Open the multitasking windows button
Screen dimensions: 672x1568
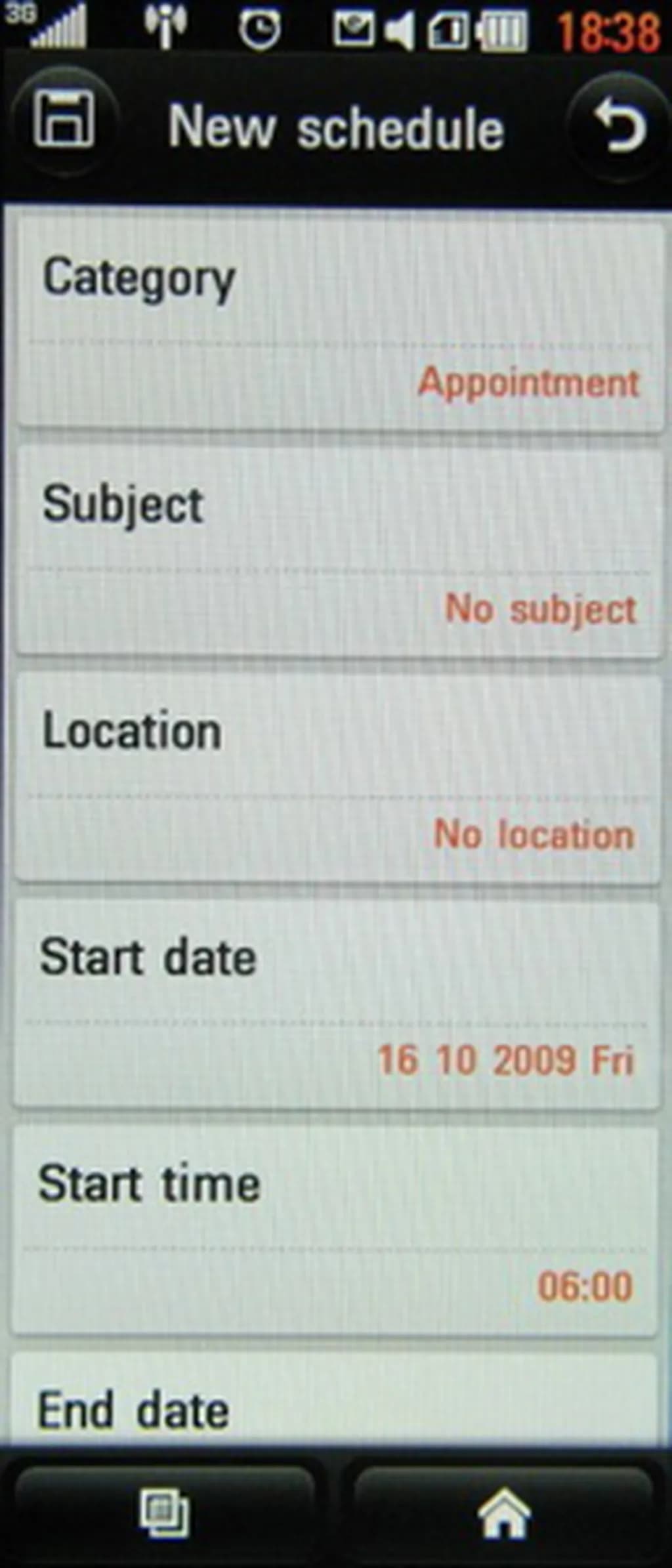pyautogui.click(x=165, y=1514)
